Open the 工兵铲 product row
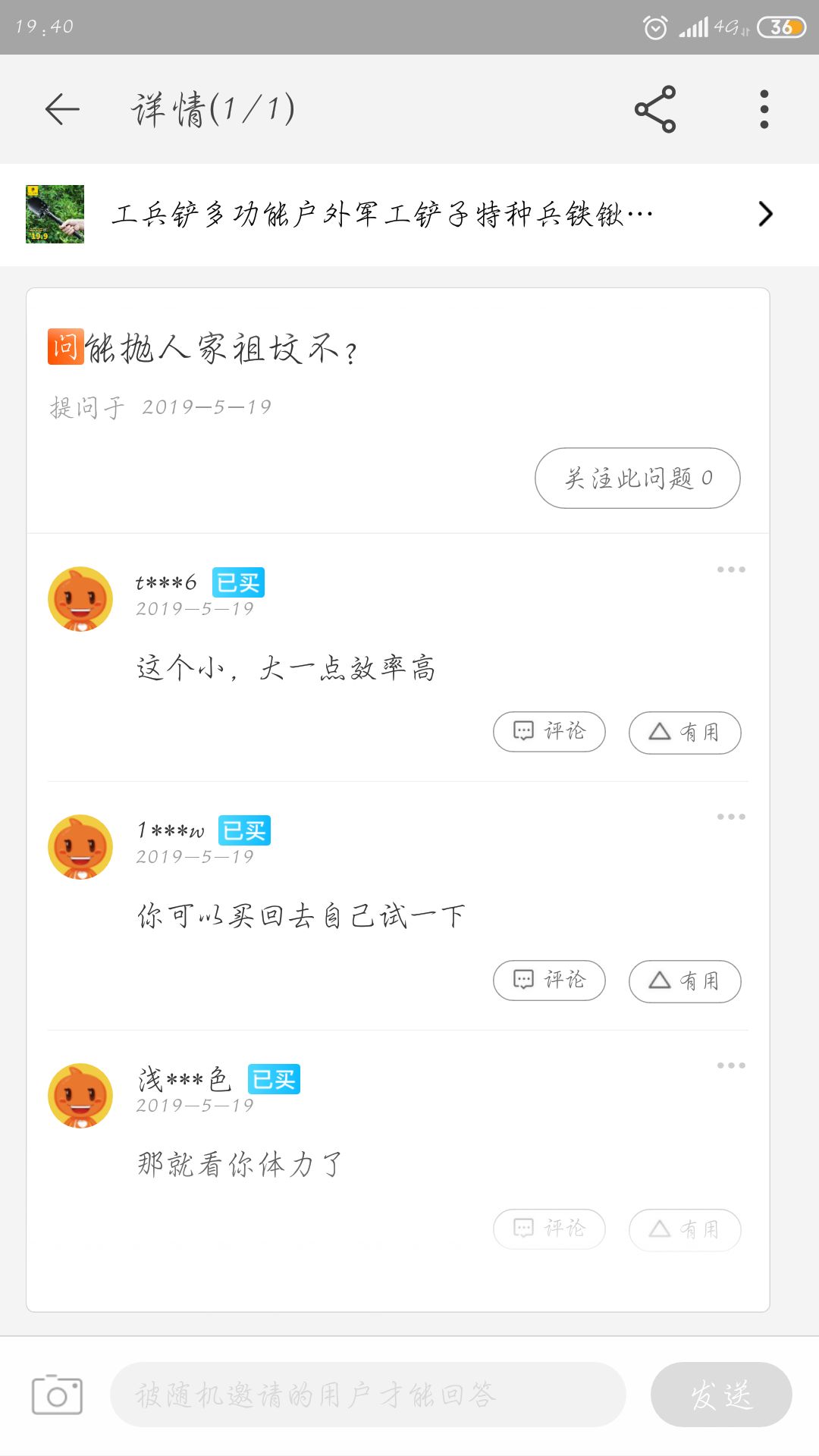This screenshot has height=1456, width=819. click(x=409, y=215)
